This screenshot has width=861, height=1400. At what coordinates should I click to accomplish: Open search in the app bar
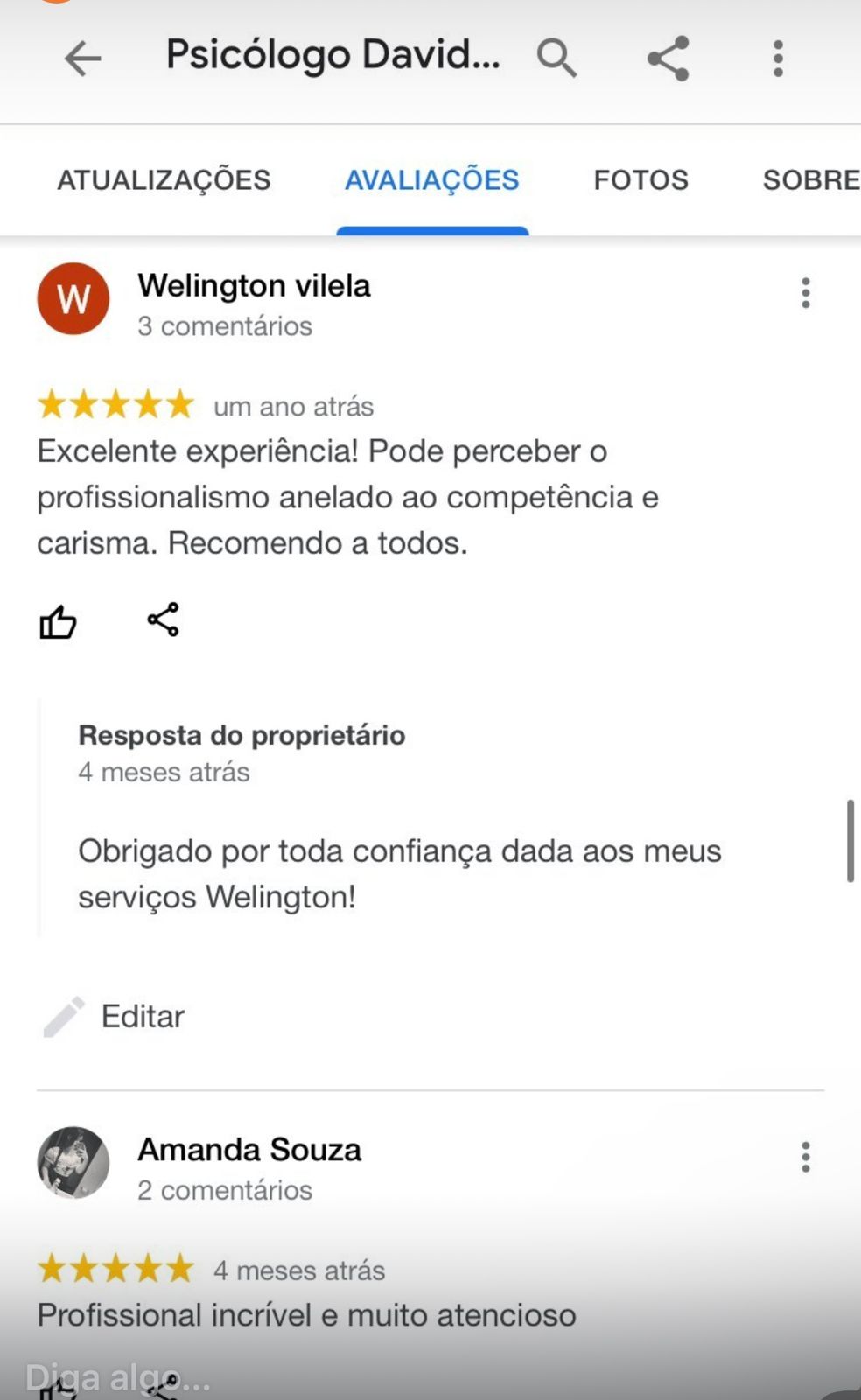pos(556,59)
